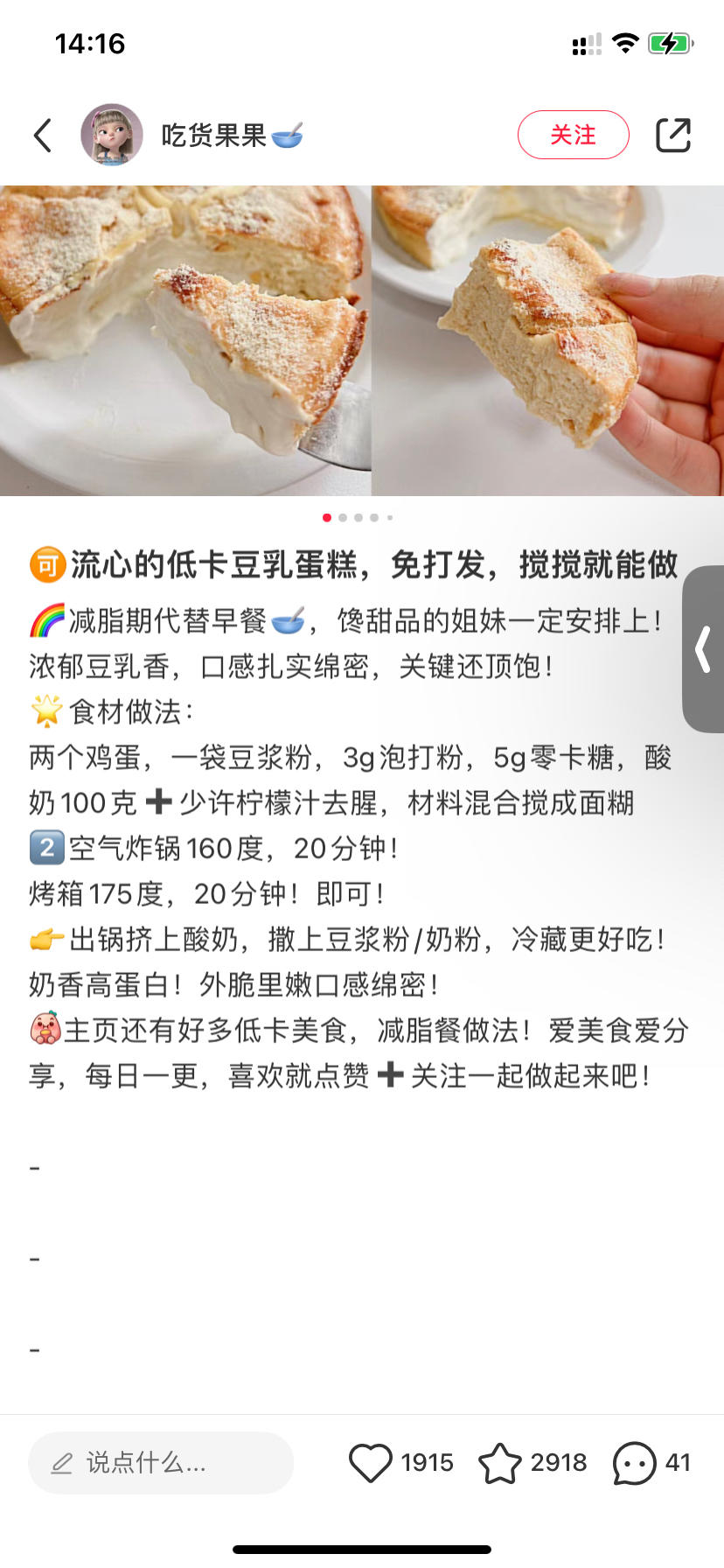Open 吃货果果's profile avatar
Screen dimensions: 724x1568
[112, 135]
